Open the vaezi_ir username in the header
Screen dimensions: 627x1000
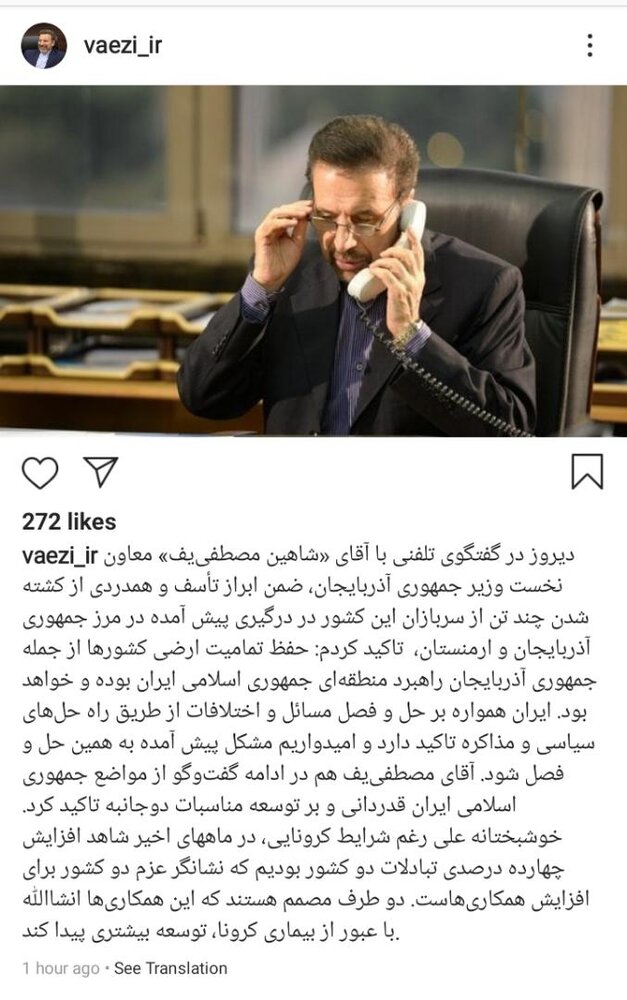point(123,45)
